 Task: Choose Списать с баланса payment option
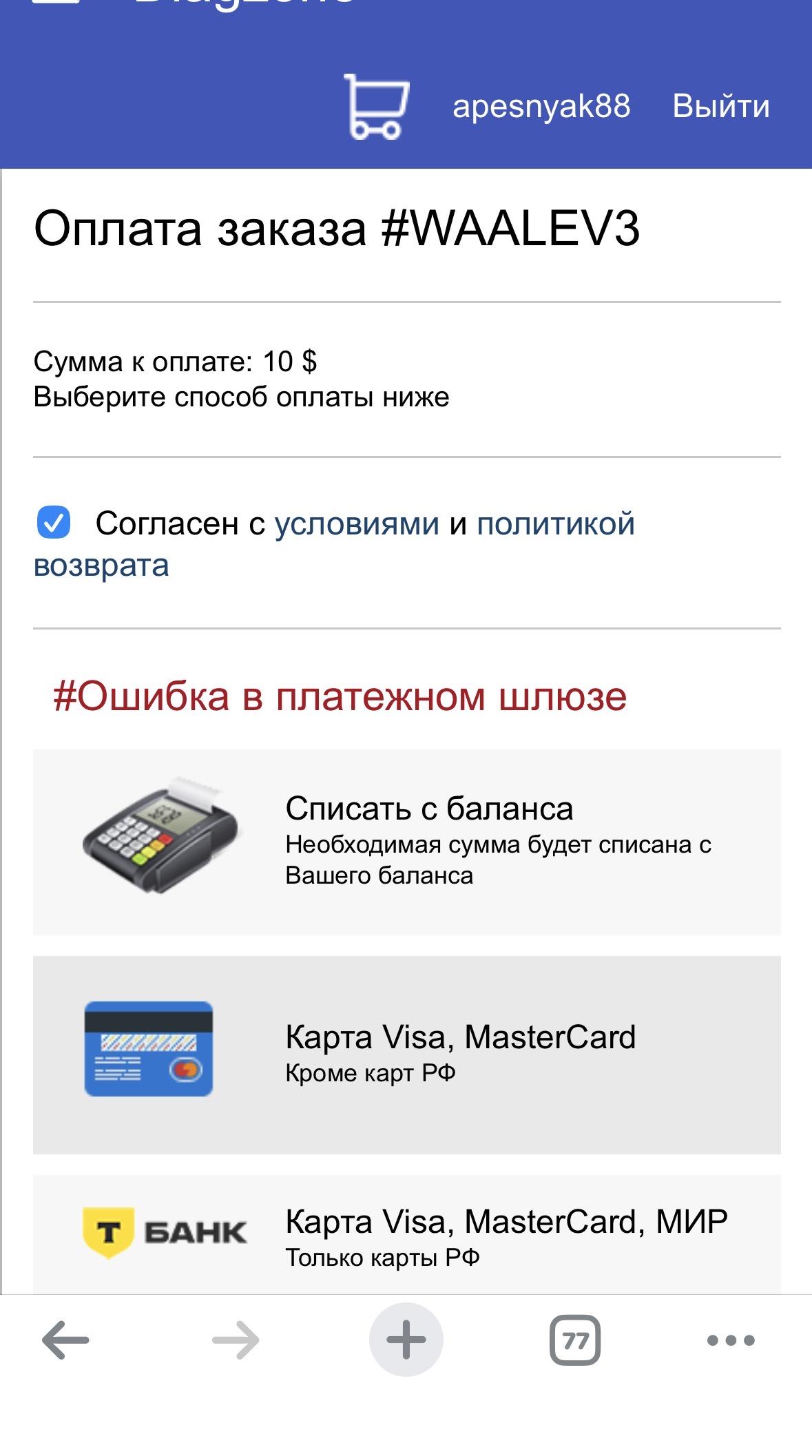click(x=407, y=842)
